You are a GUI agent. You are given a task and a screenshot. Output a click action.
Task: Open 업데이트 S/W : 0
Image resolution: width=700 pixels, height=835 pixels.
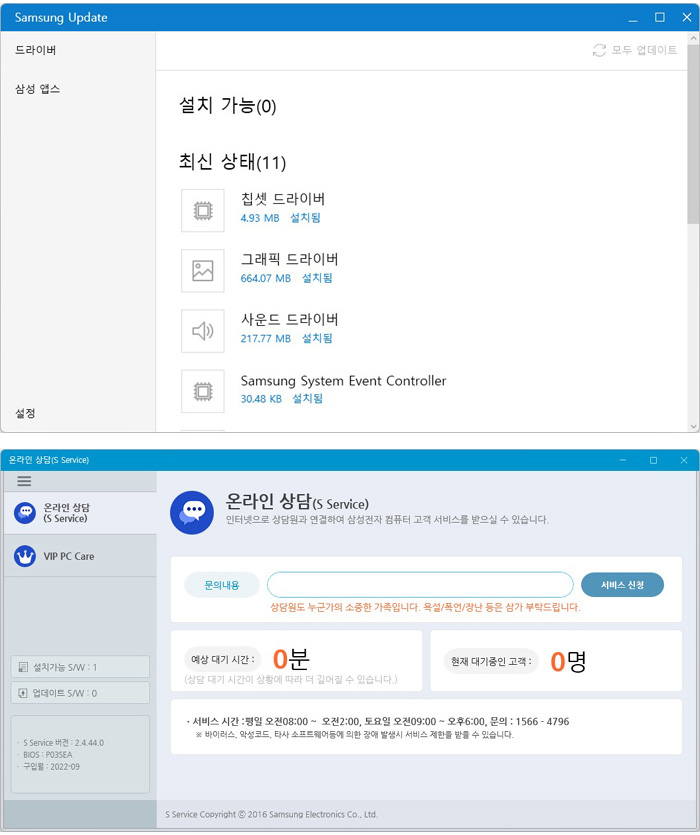coord(80,692)
